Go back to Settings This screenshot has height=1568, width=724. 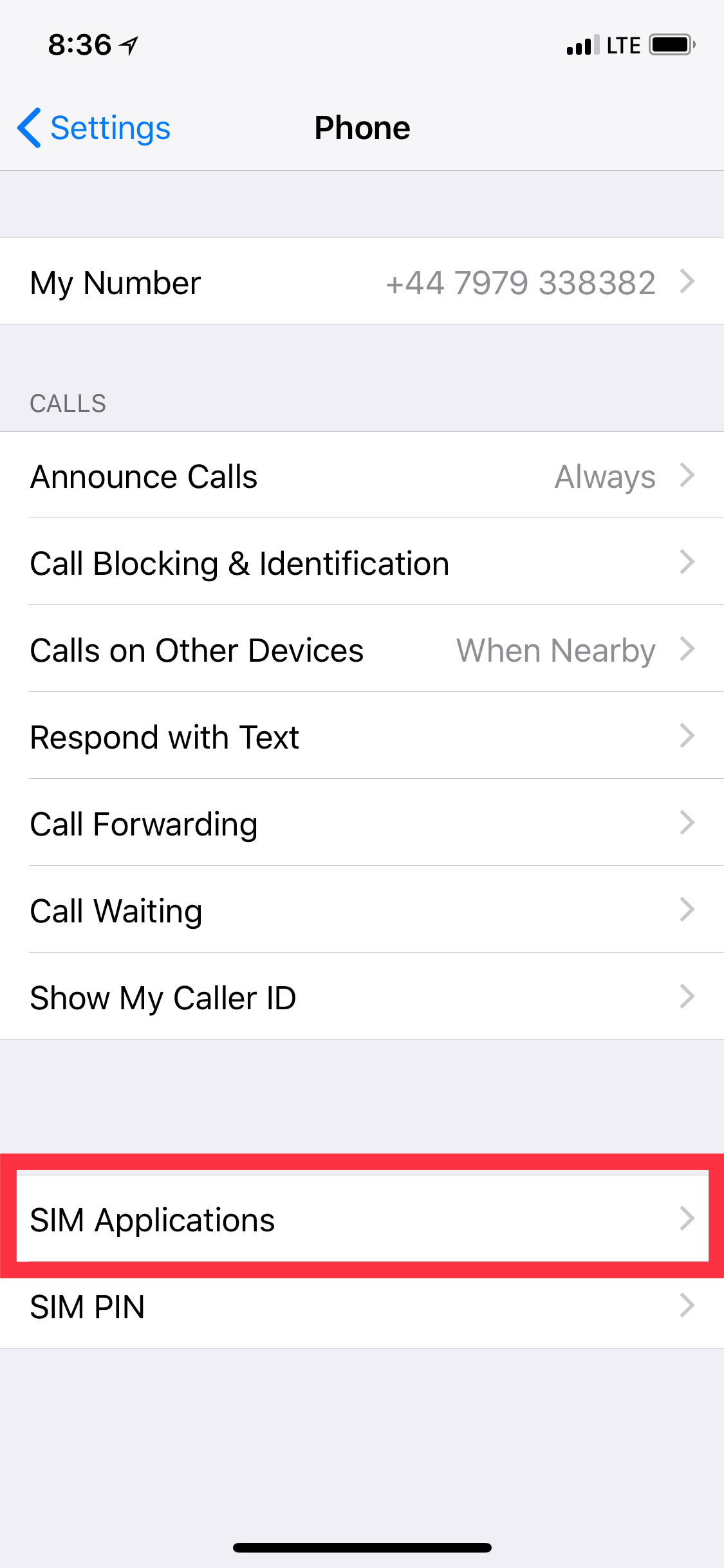pos(94,127)
